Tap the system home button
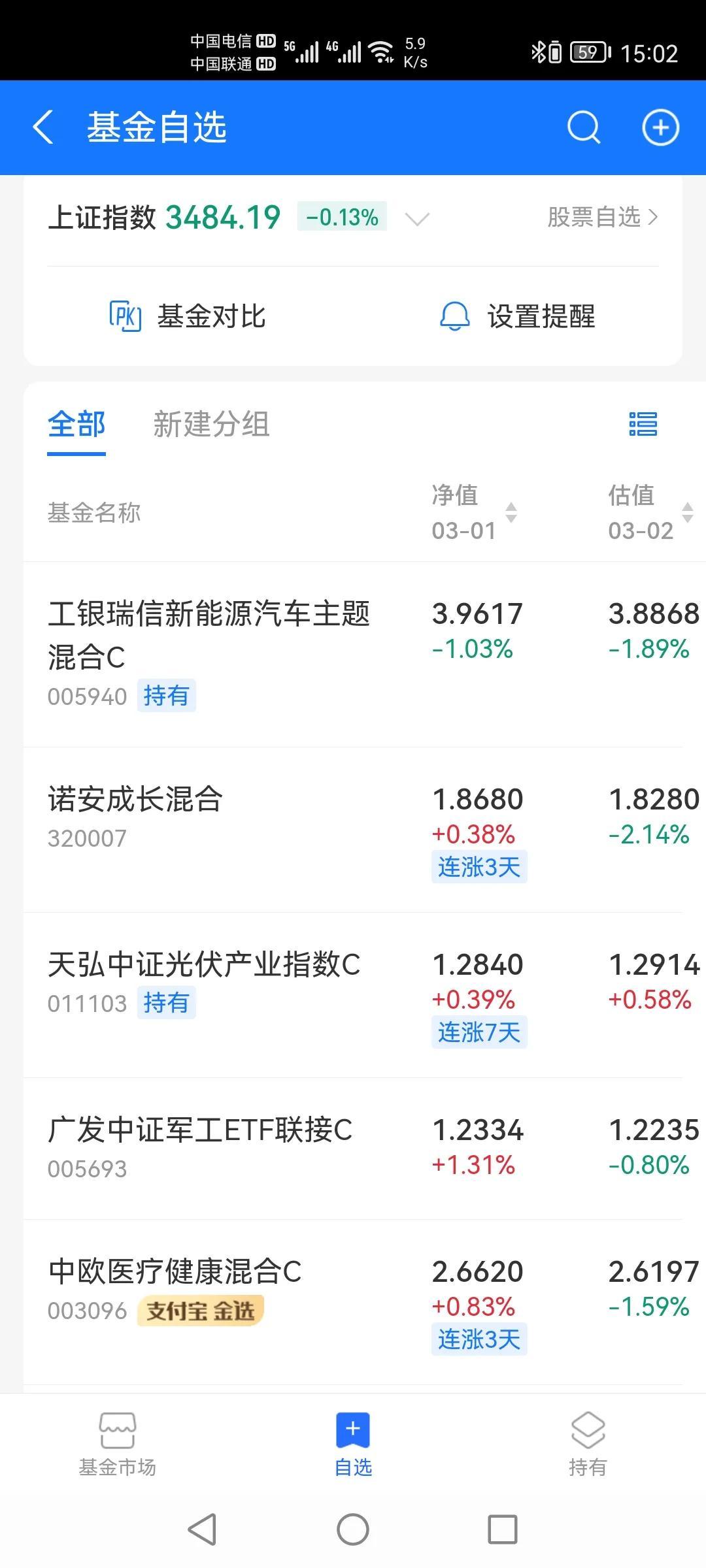706x1568 pixels. 353,1529
